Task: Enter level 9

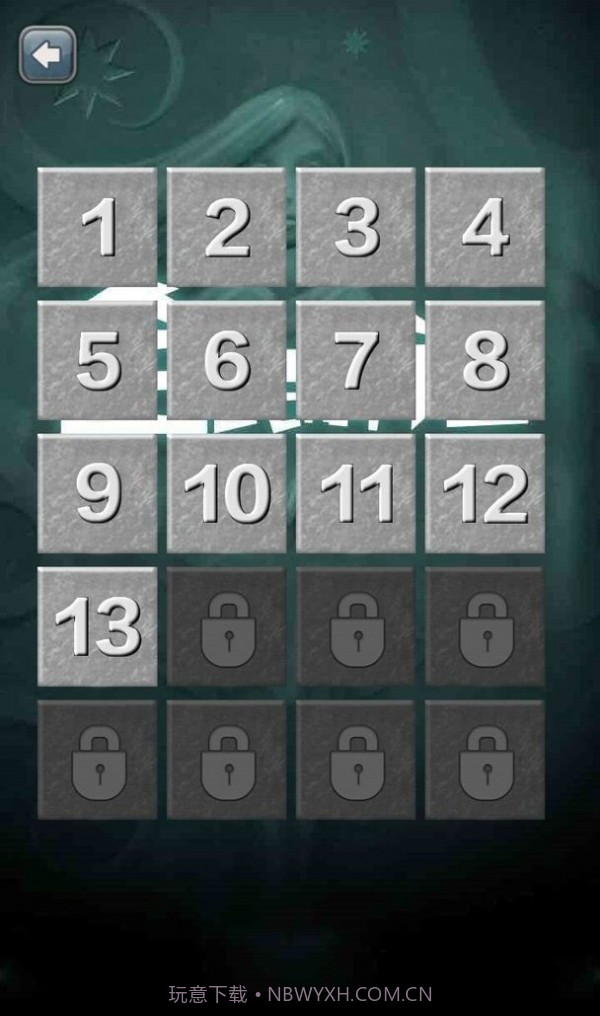Action: click(97, 493)
